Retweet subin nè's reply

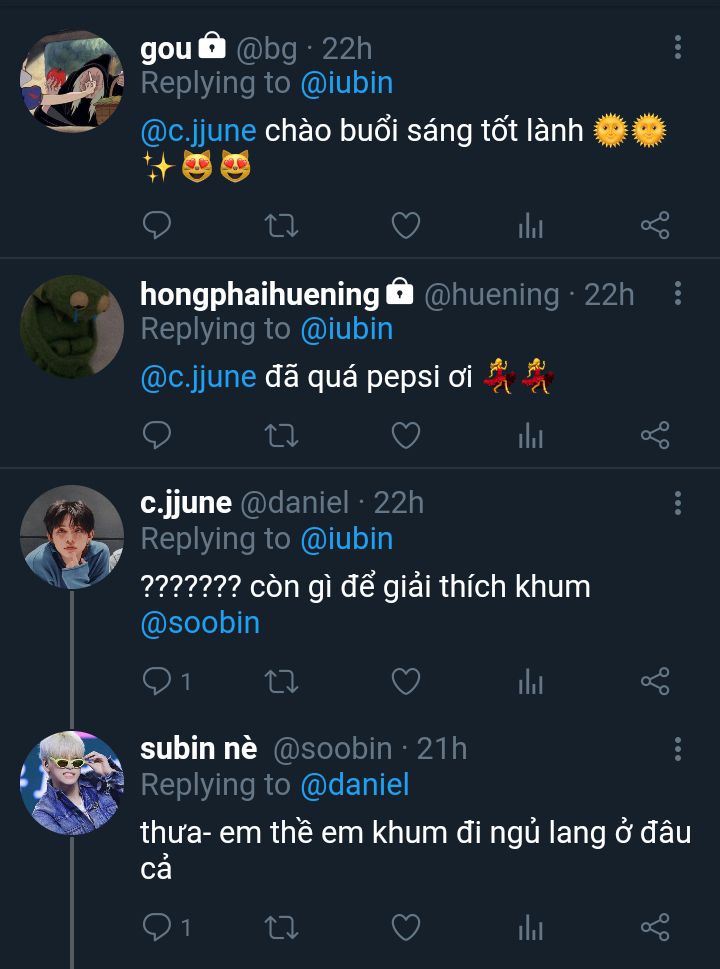(282, 927)
